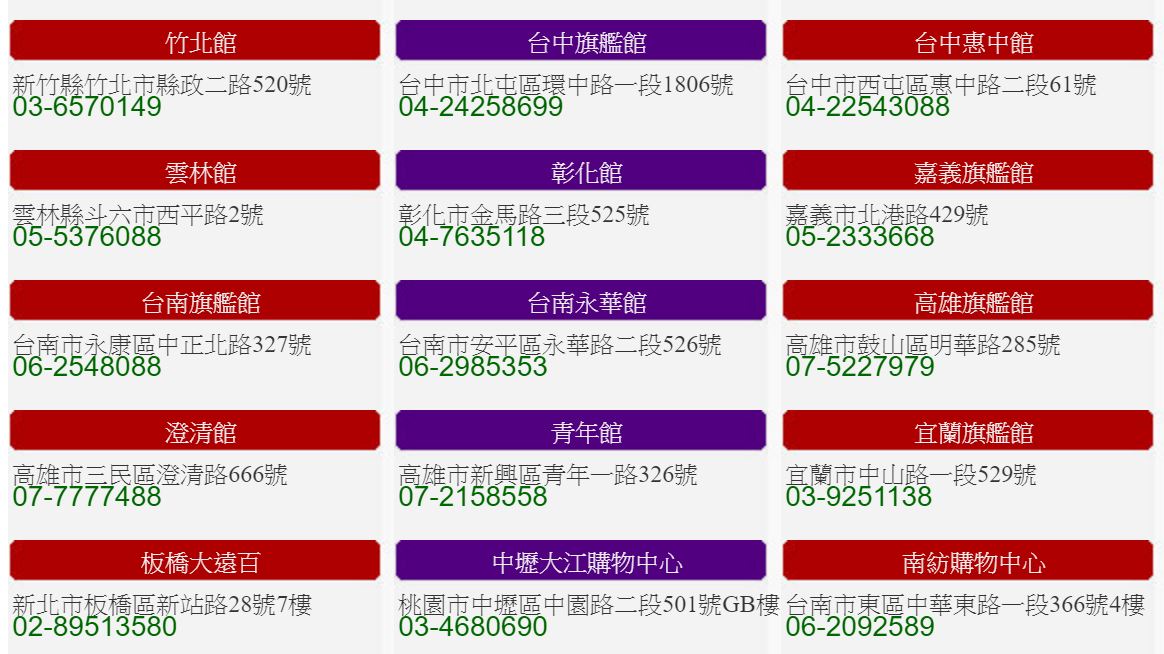Select the 台中旗艦館 store button
Image resolution: width=1164 pixels, height=654 pixels.
tap(581, 41)
